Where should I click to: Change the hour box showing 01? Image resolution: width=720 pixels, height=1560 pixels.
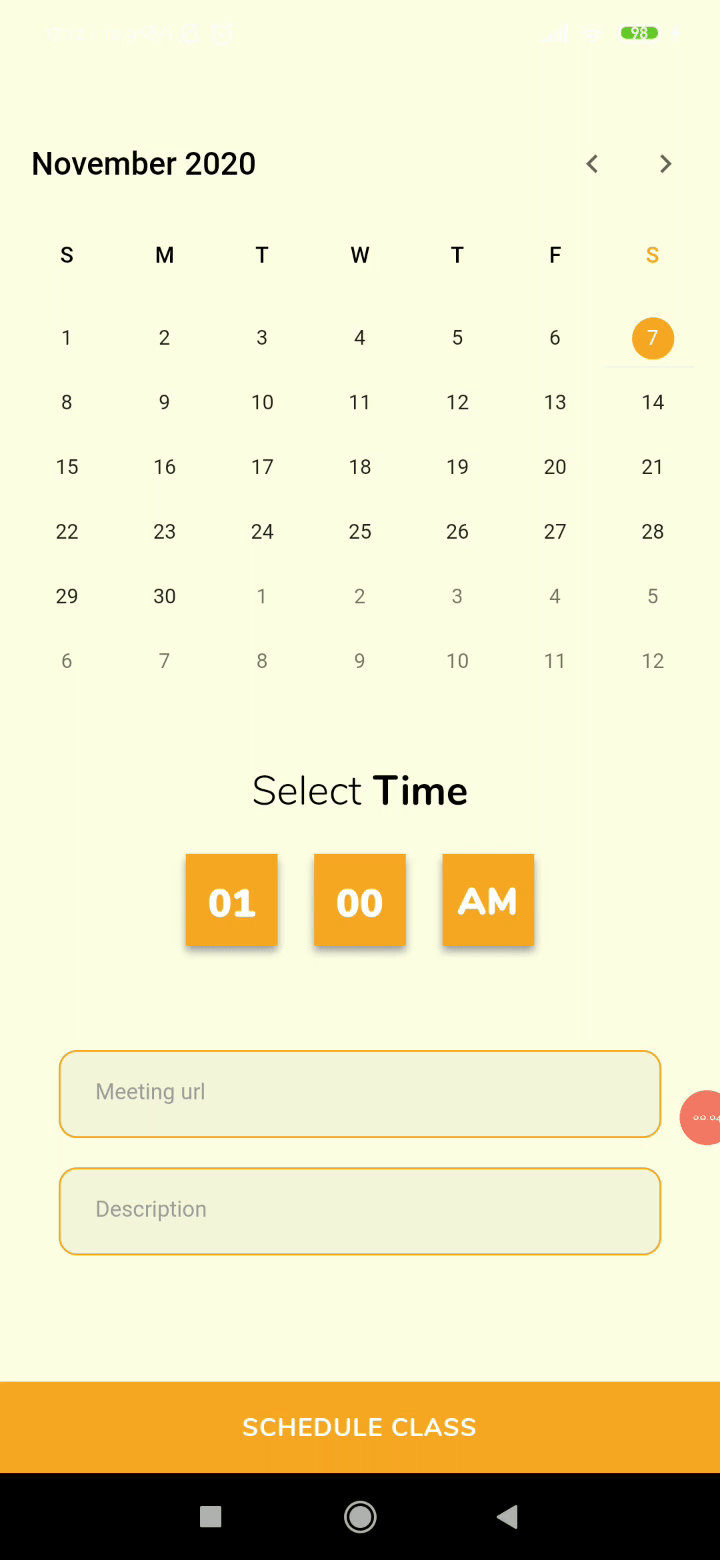232,900
